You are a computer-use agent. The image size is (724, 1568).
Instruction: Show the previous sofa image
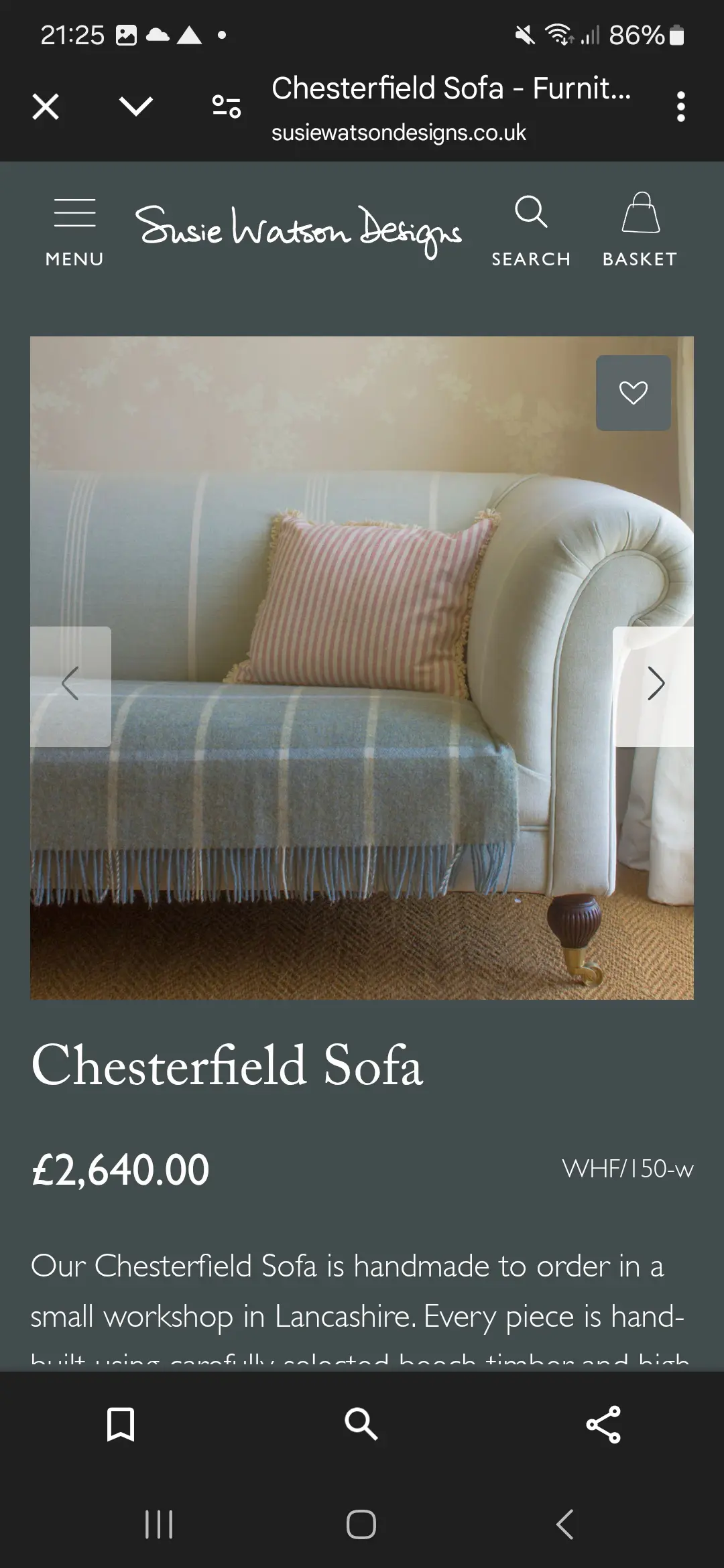point(70,686)
